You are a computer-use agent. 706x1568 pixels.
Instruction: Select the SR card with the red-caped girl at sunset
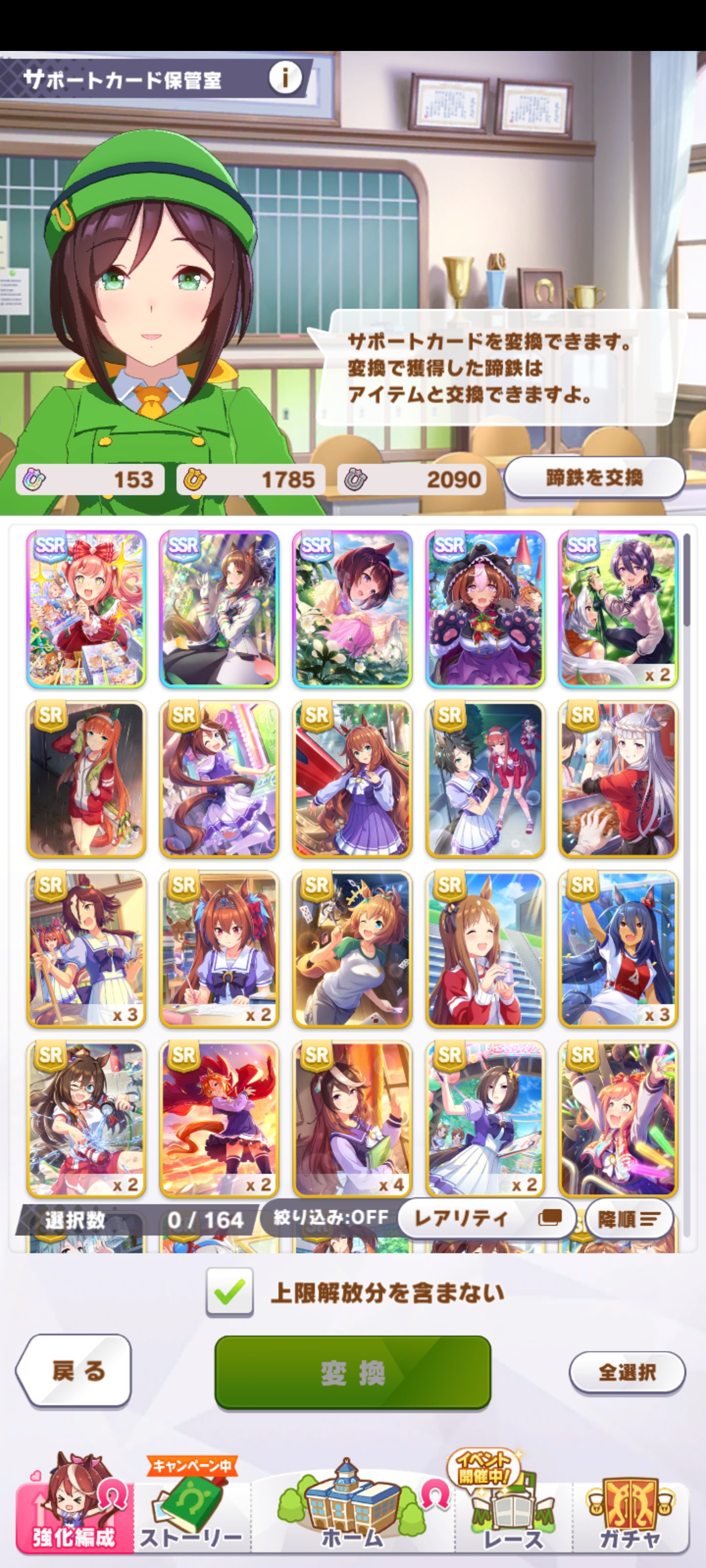(219, 1119)
